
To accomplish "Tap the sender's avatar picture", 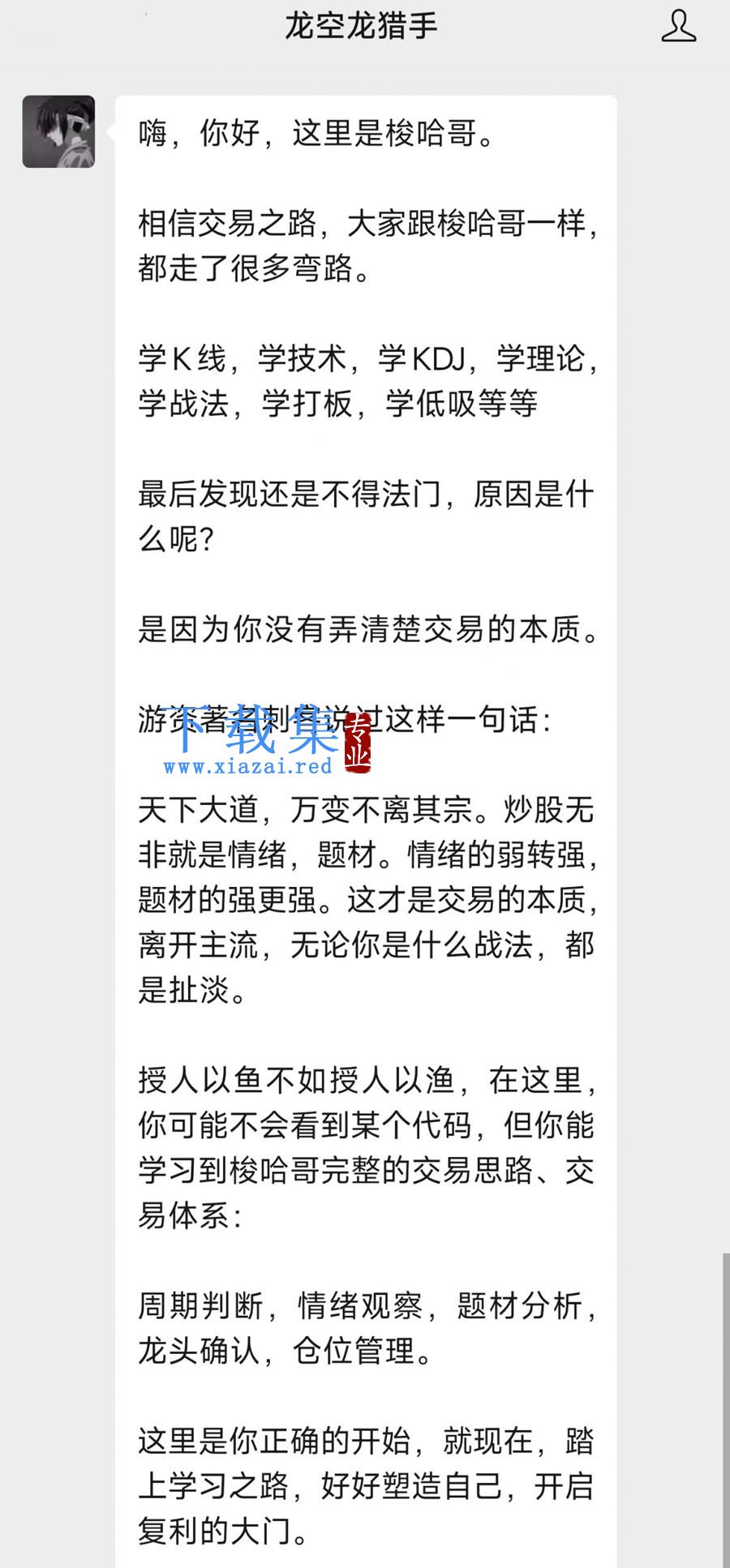I will coord(58,131).
